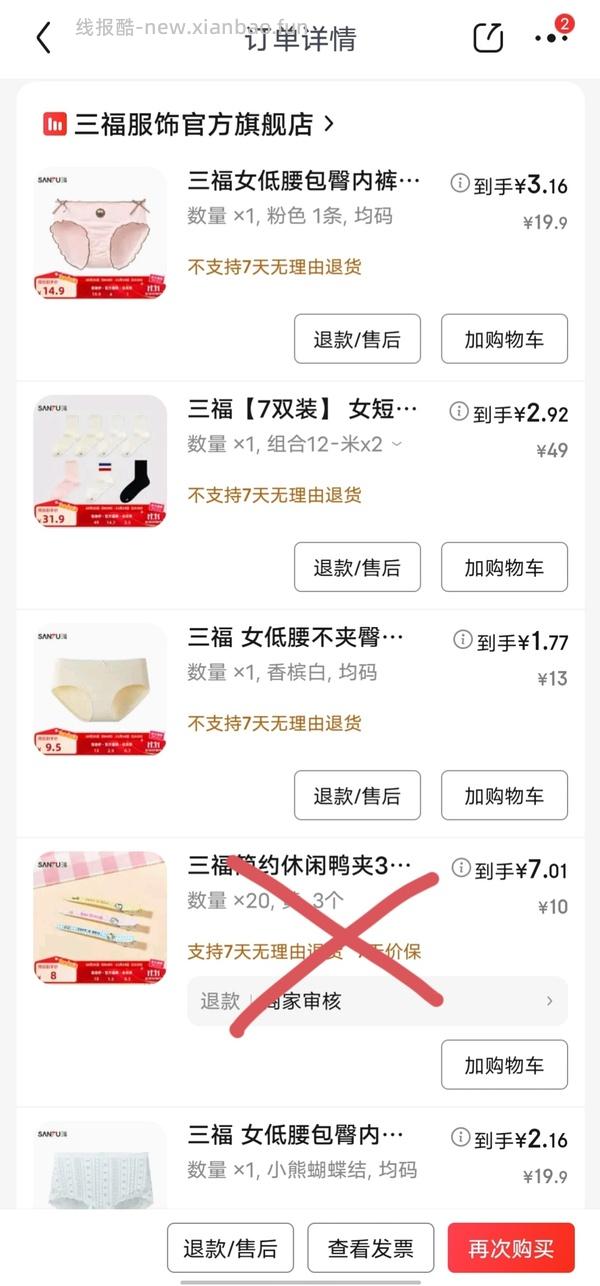Add the 简约休闲鸭夹 hair clips to cart

(504, 1065)
